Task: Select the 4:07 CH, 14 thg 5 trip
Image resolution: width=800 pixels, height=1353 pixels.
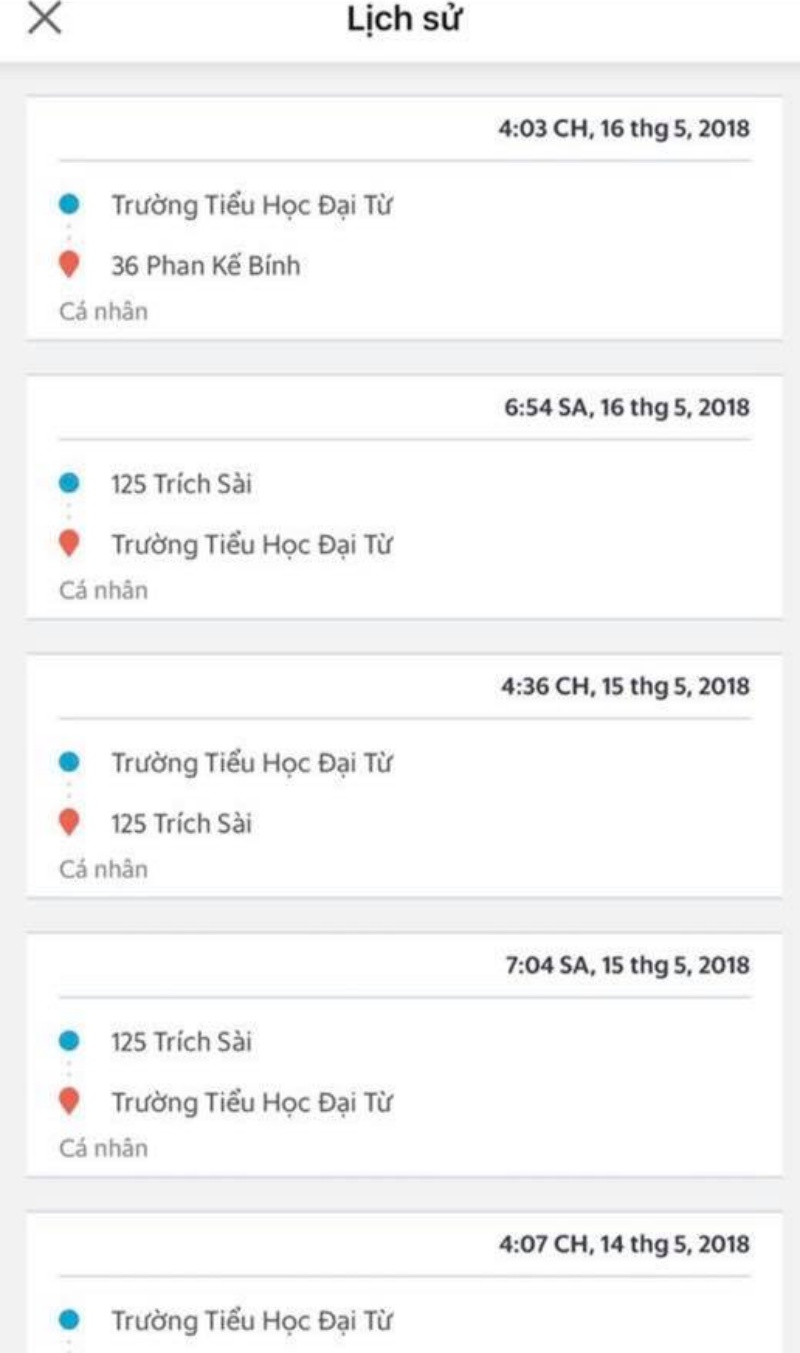Action: tap(404, 1285)
